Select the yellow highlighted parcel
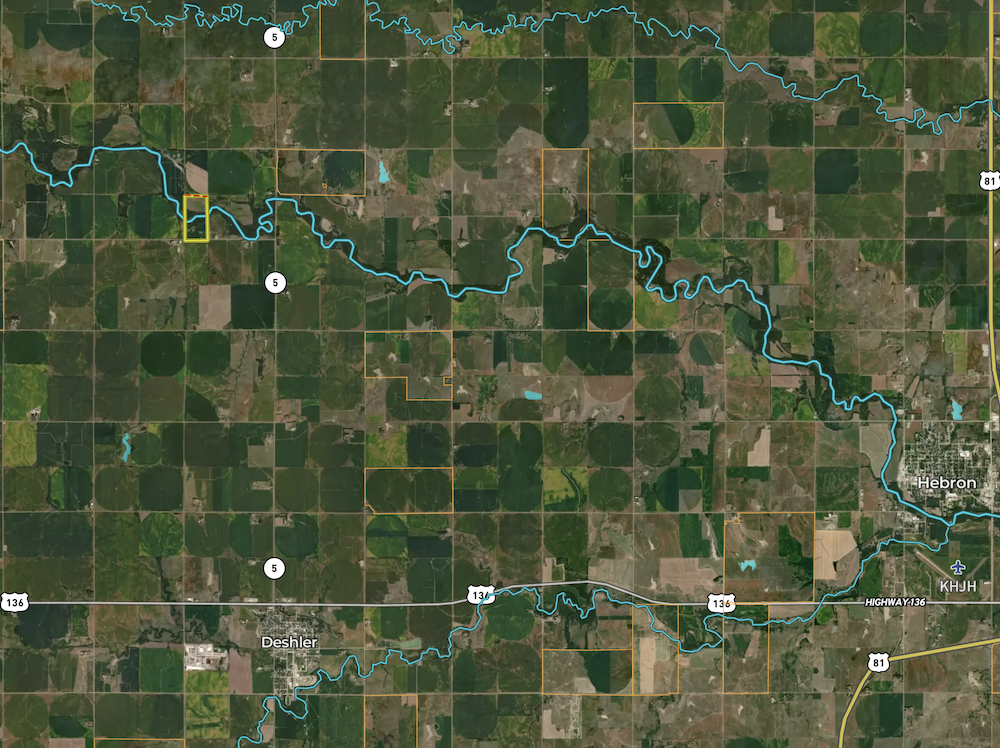 click(x=195, y=219)
